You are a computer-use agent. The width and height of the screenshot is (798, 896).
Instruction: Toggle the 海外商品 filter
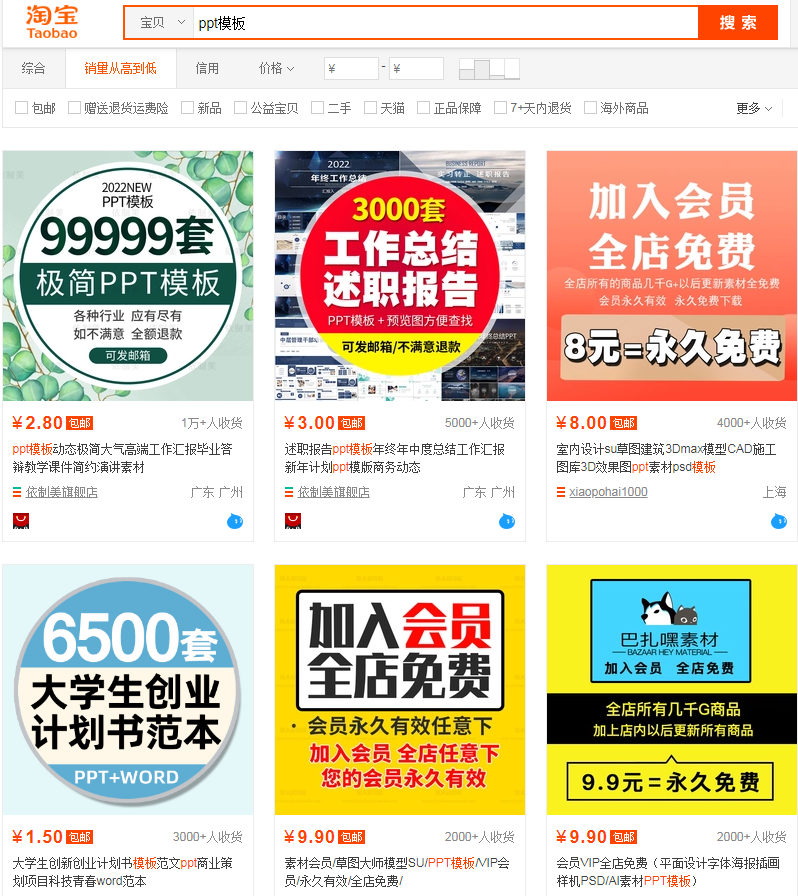[591, 108]
